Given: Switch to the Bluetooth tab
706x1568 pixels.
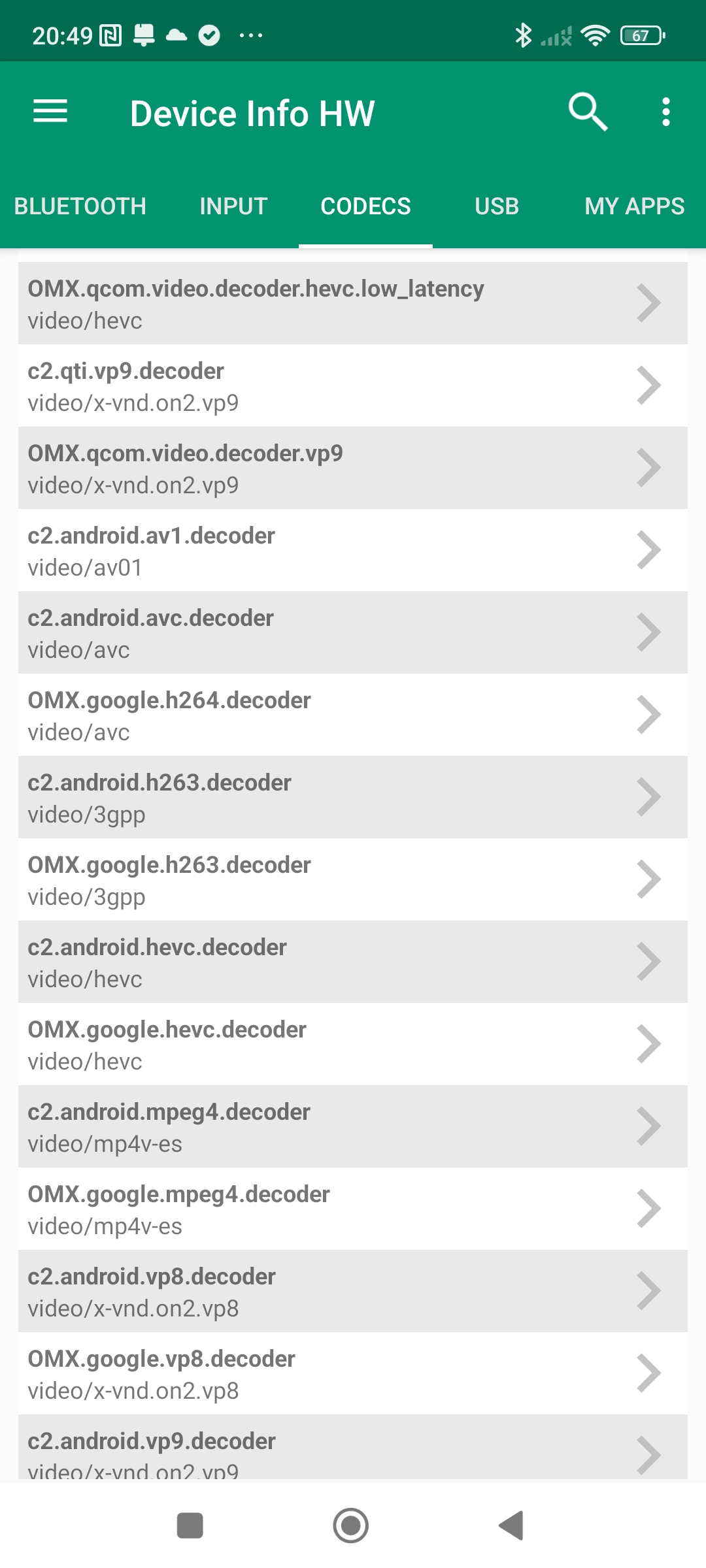Looking at the screenshot, I should coord(80,206).
